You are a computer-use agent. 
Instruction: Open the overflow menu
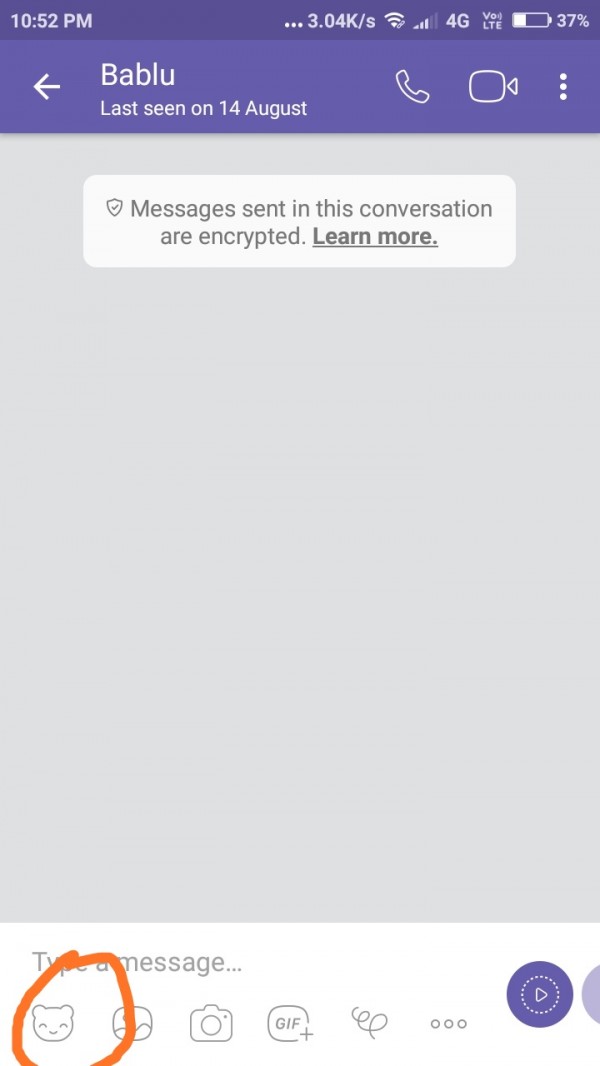564,88
